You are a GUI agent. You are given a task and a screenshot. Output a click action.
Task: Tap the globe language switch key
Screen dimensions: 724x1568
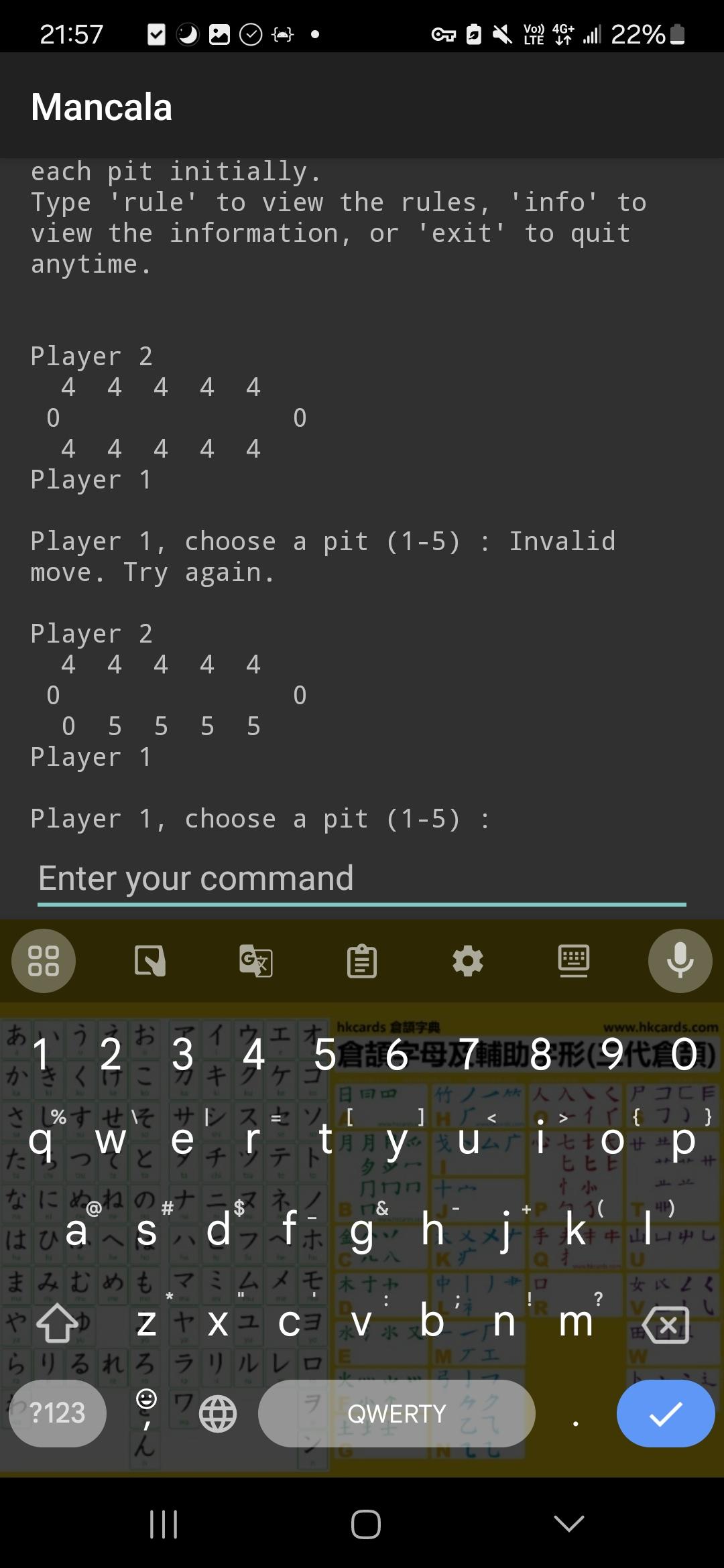pos(218,1414)
